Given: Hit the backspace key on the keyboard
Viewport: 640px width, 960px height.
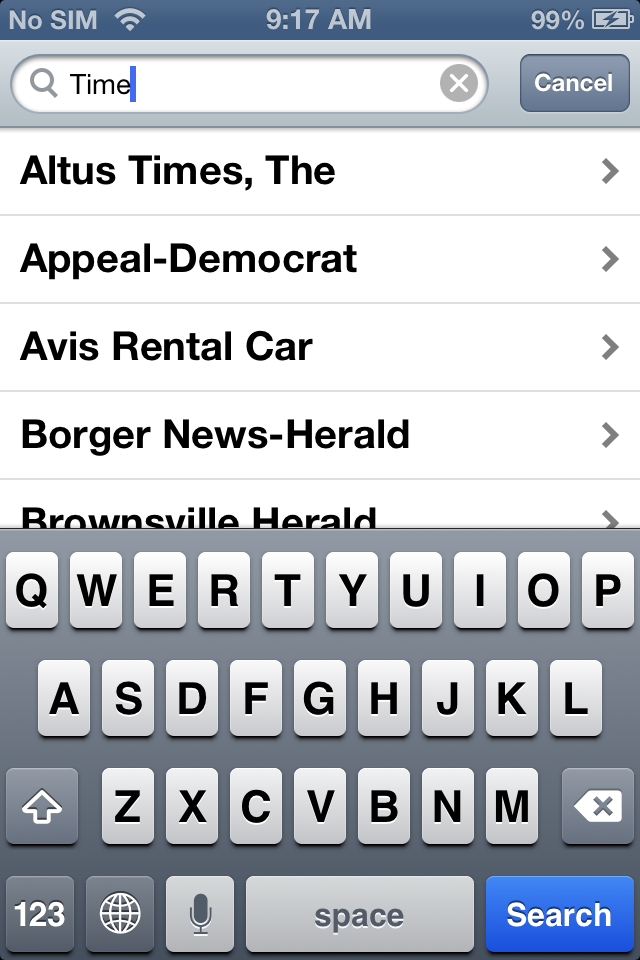Looking at the screenshot, I should click(x=598, y=806).
